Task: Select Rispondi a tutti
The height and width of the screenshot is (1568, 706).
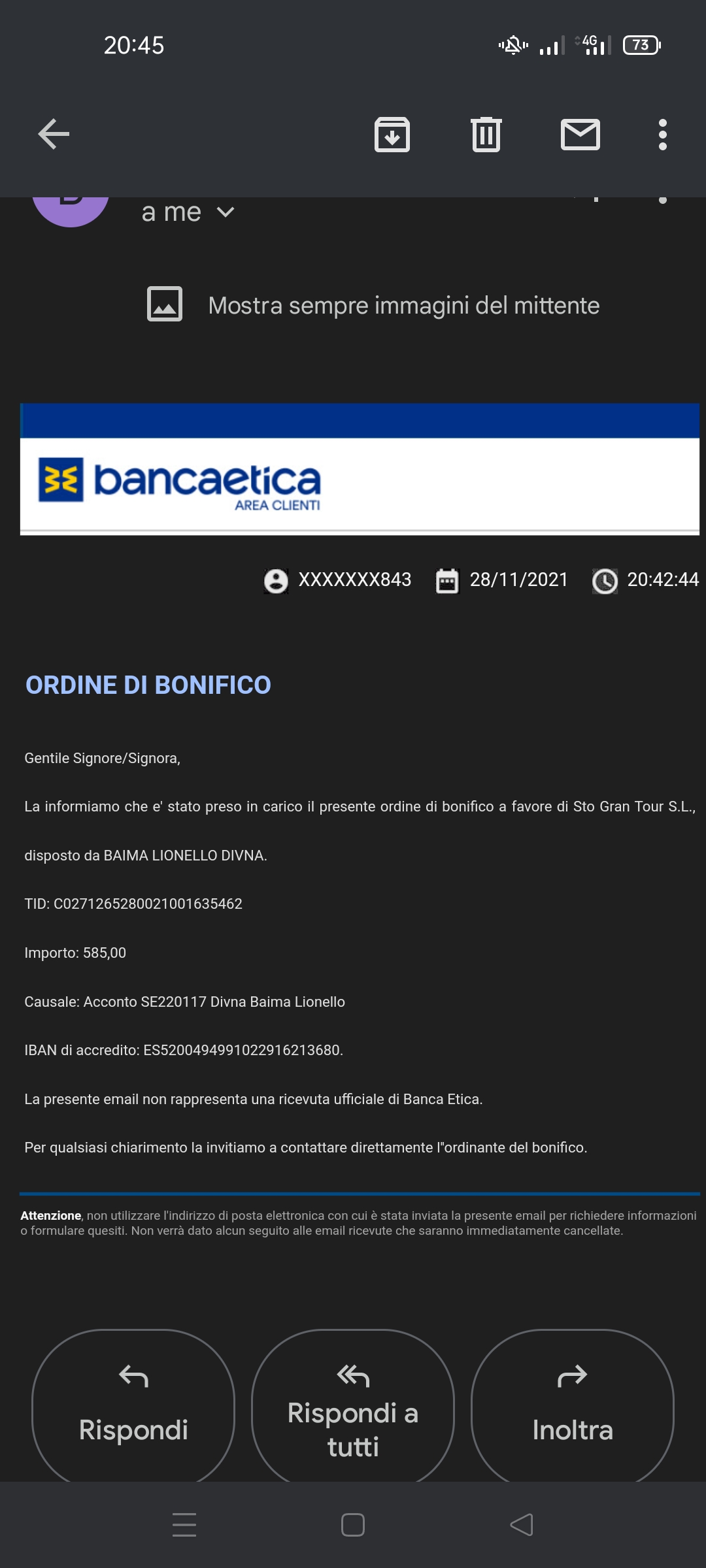Action: 353,1405
